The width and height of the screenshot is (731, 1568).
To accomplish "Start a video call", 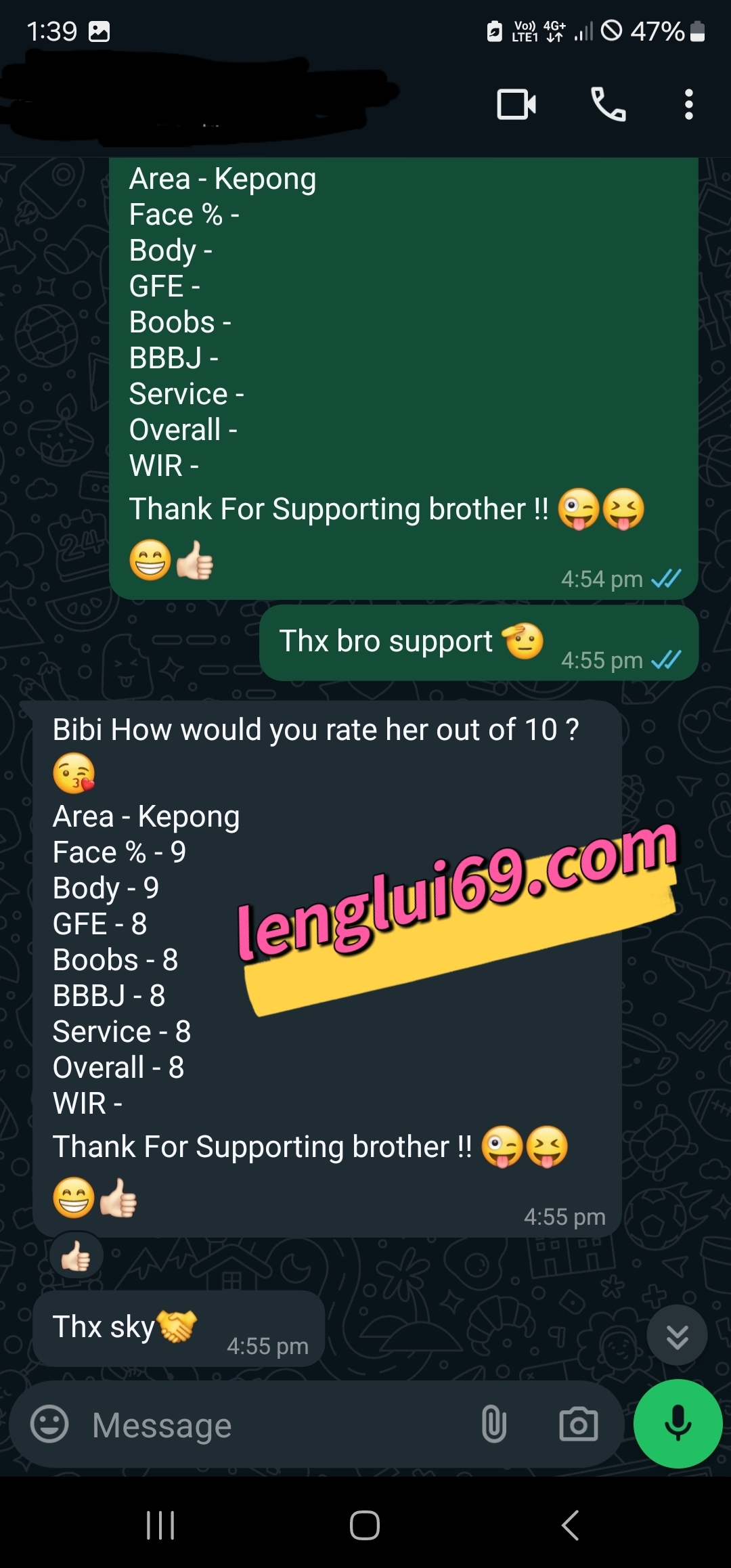I will 516,104.
